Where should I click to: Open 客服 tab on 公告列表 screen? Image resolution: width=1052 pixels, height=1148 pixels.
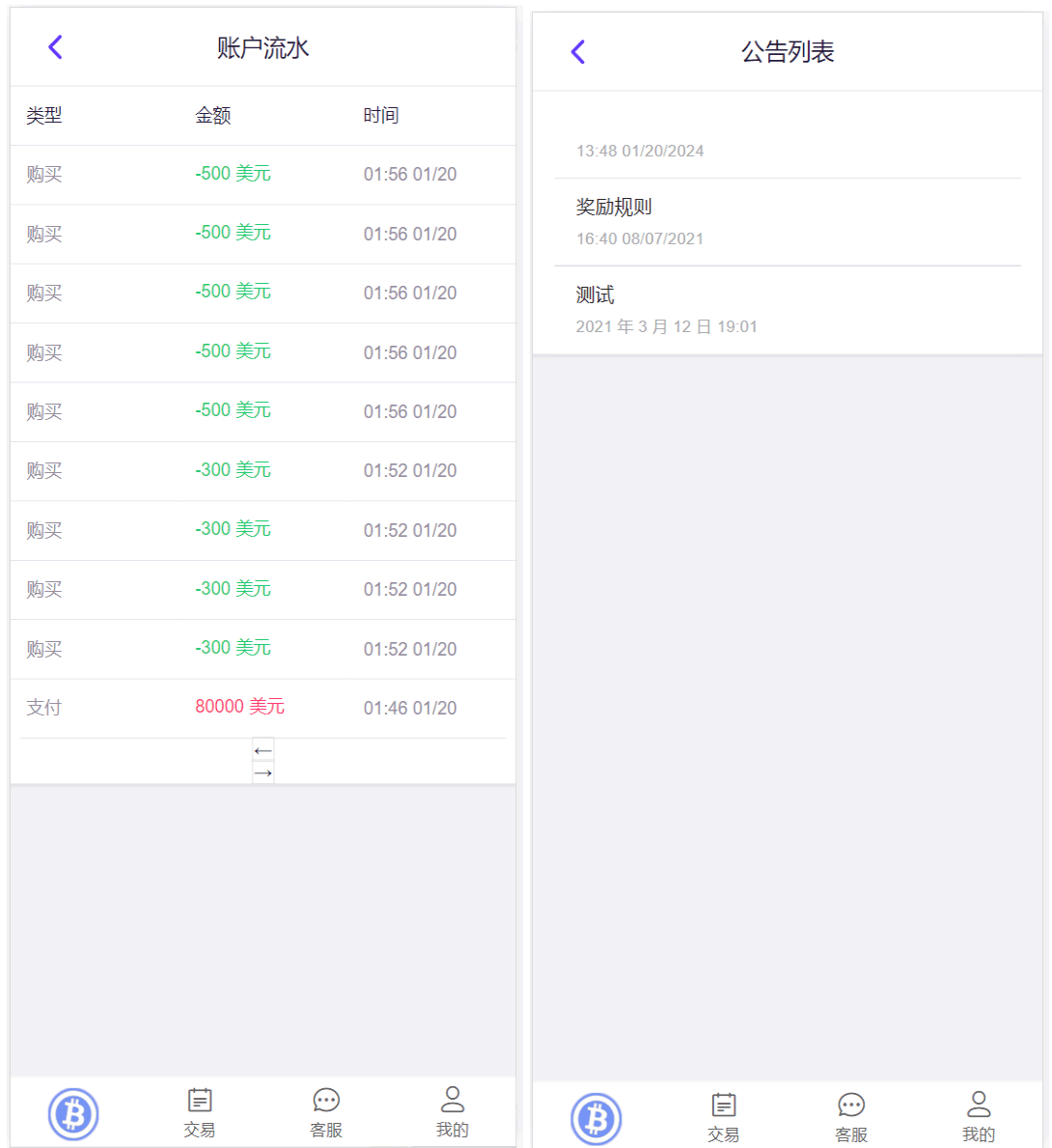click(x=850, y=1117)
